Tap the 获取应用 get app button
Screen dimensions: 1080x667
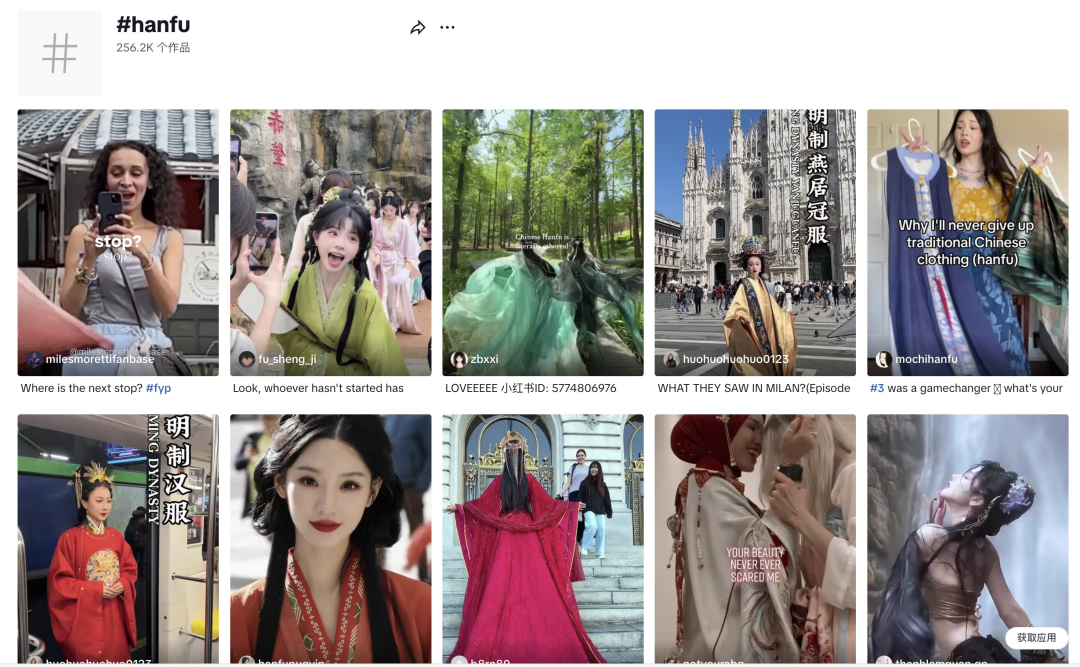[x=1036, y=638]
